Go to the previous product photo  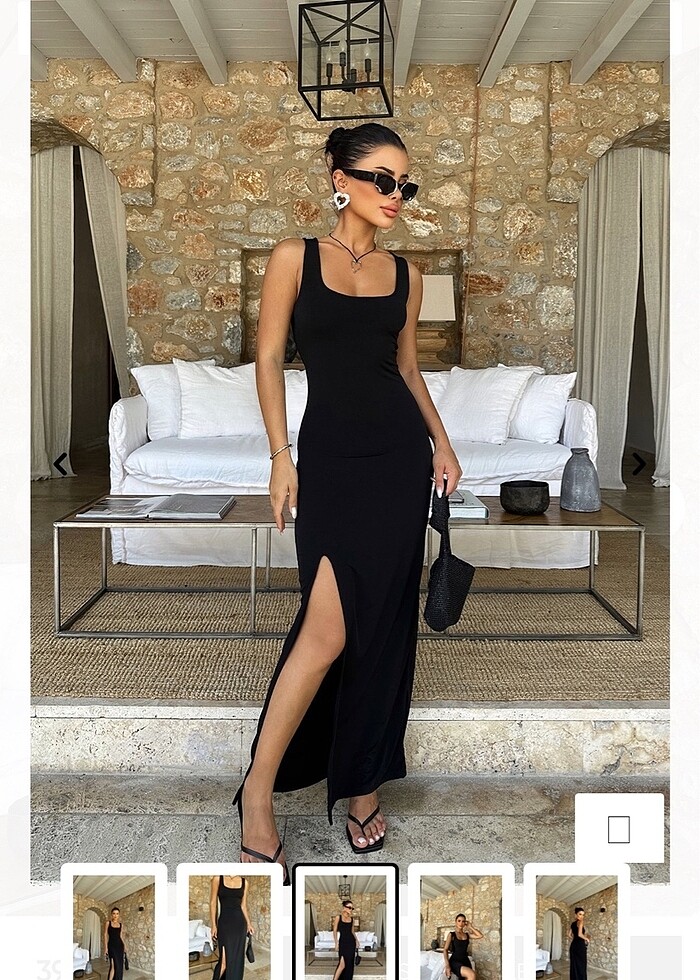tap(60, 464)
